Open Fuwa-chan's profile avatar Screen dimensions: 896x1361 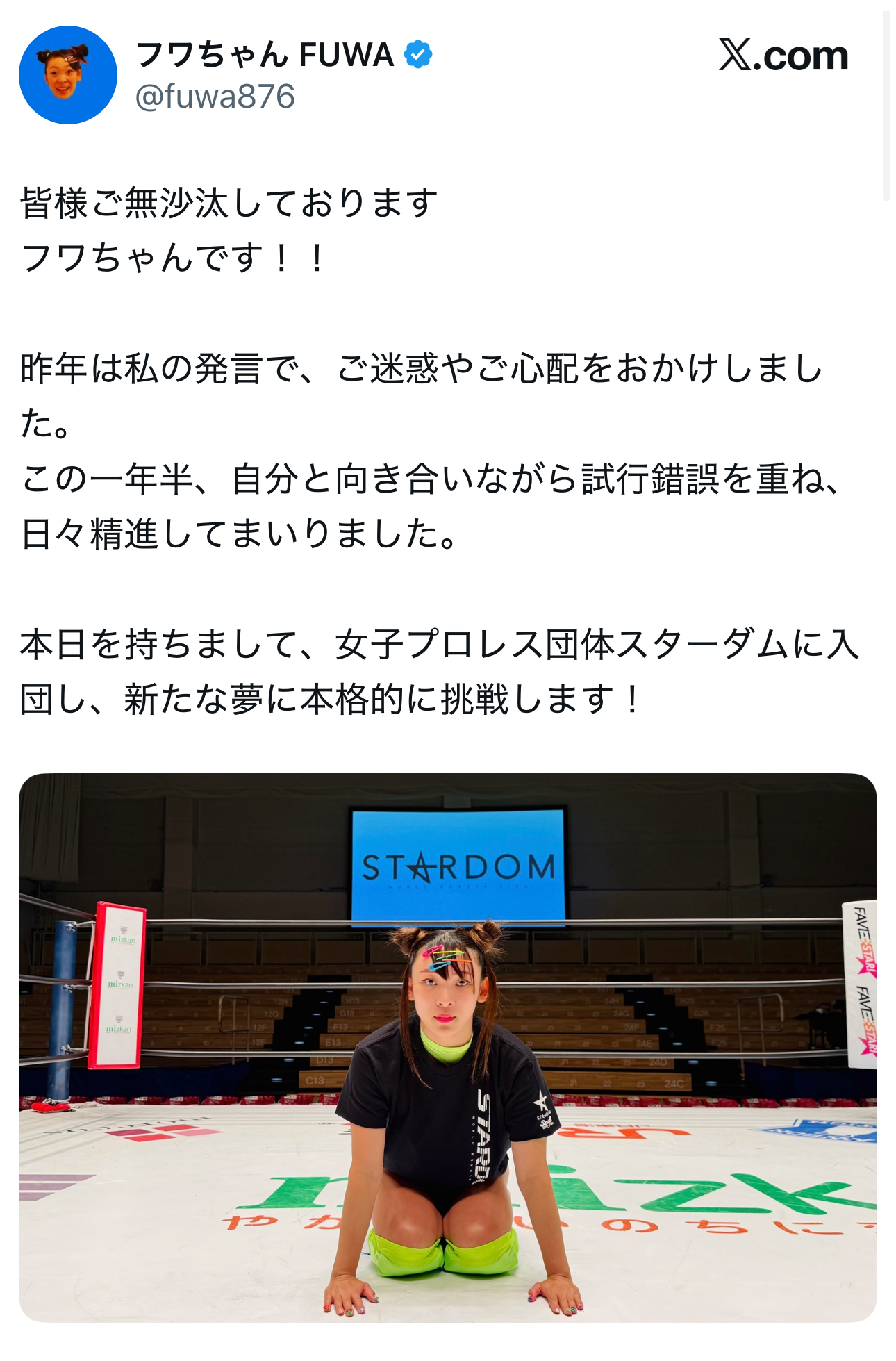67,75
